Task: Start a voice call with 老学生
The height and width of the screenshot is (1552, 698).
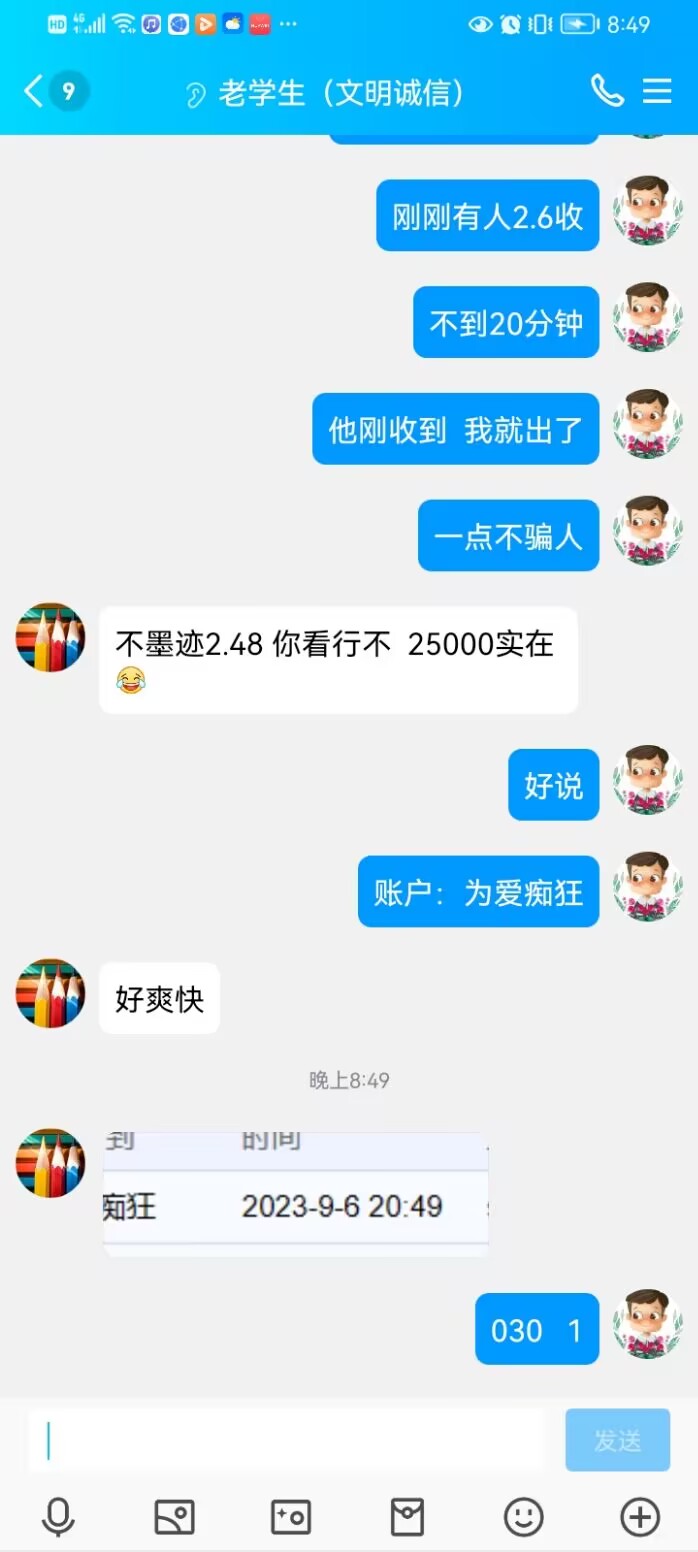Action: (x=606, y=92)
